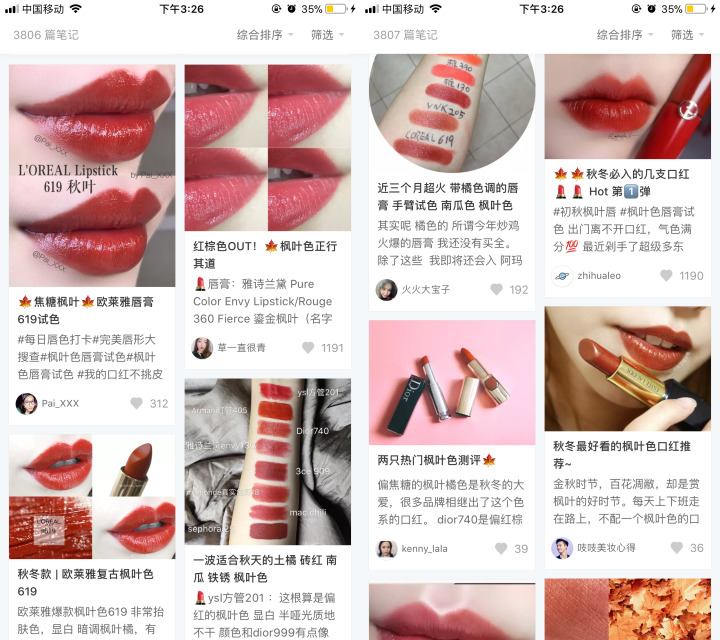Image resolution: width=720 pixels, height=640 pixels.
Task: Visit zhihualeo's profile
Action: 563,276
